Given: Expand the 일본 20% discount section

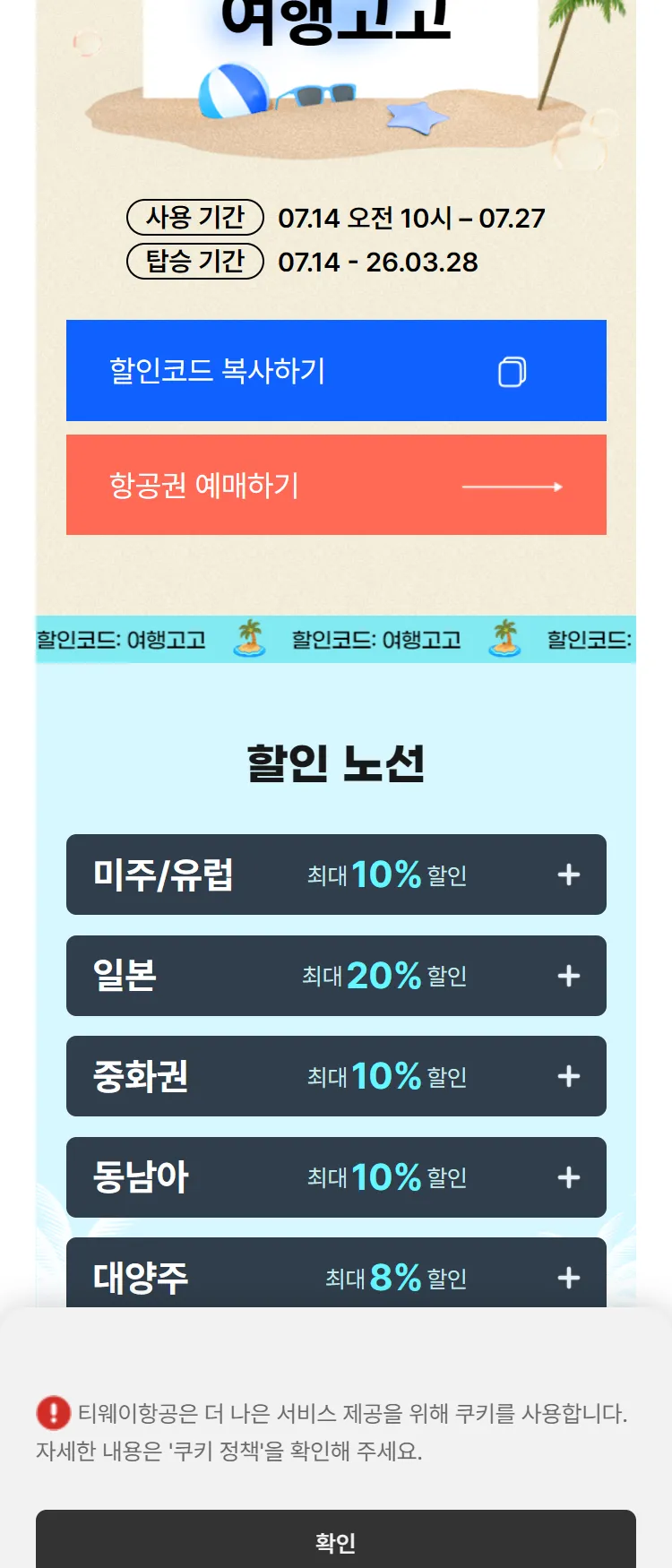Looking at the screenshot, I should coord(336,976).
